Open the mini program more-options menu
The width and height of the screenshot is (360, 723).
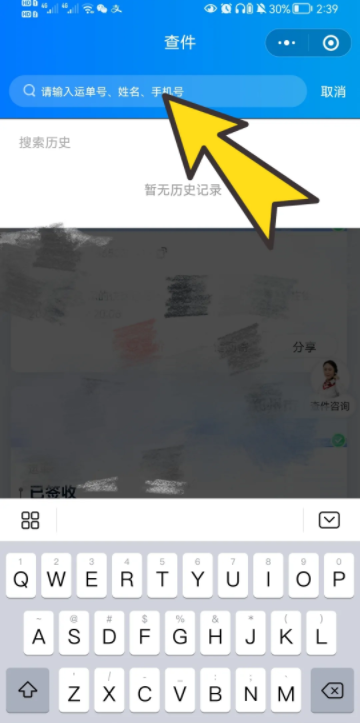[x=287, y=43]
